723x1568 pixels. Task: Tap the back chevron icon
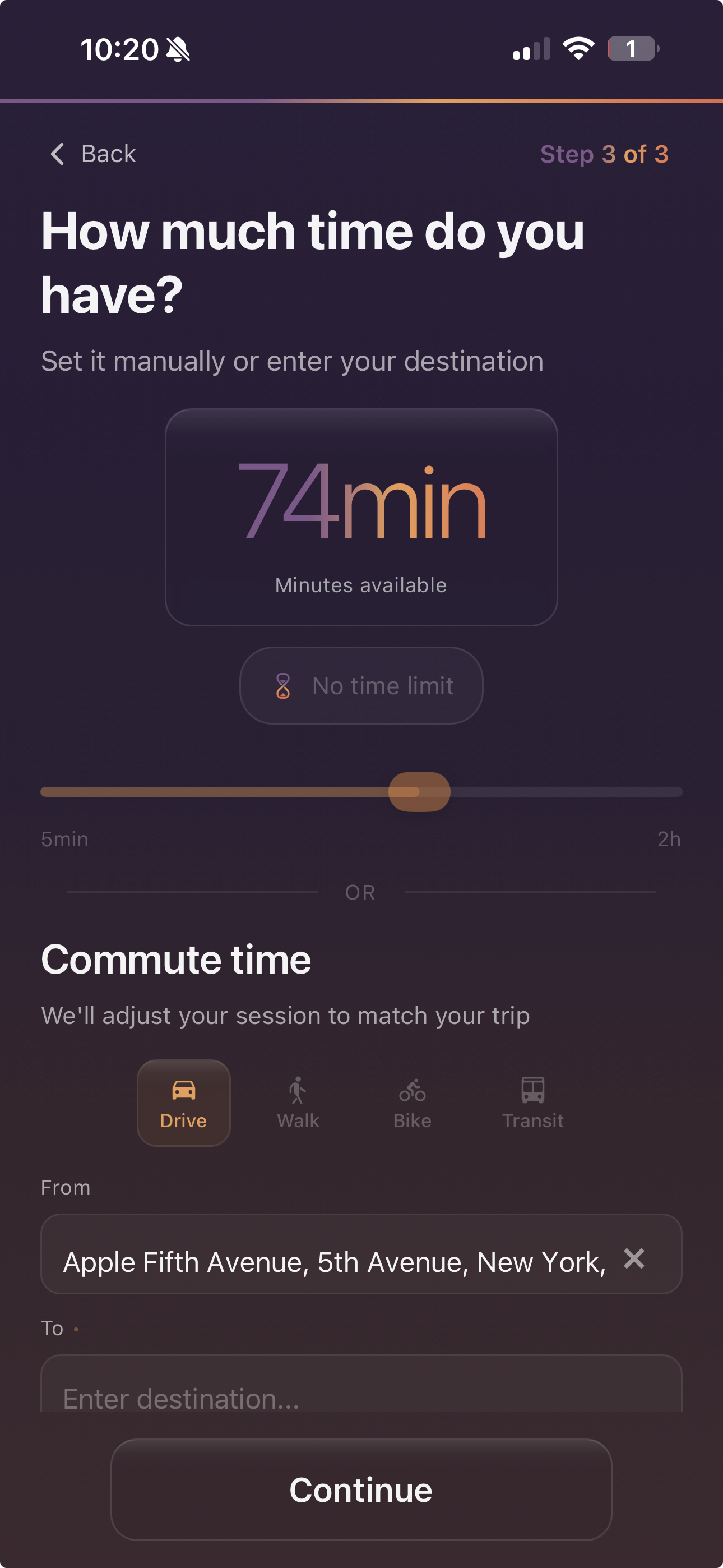click(57, 154)
